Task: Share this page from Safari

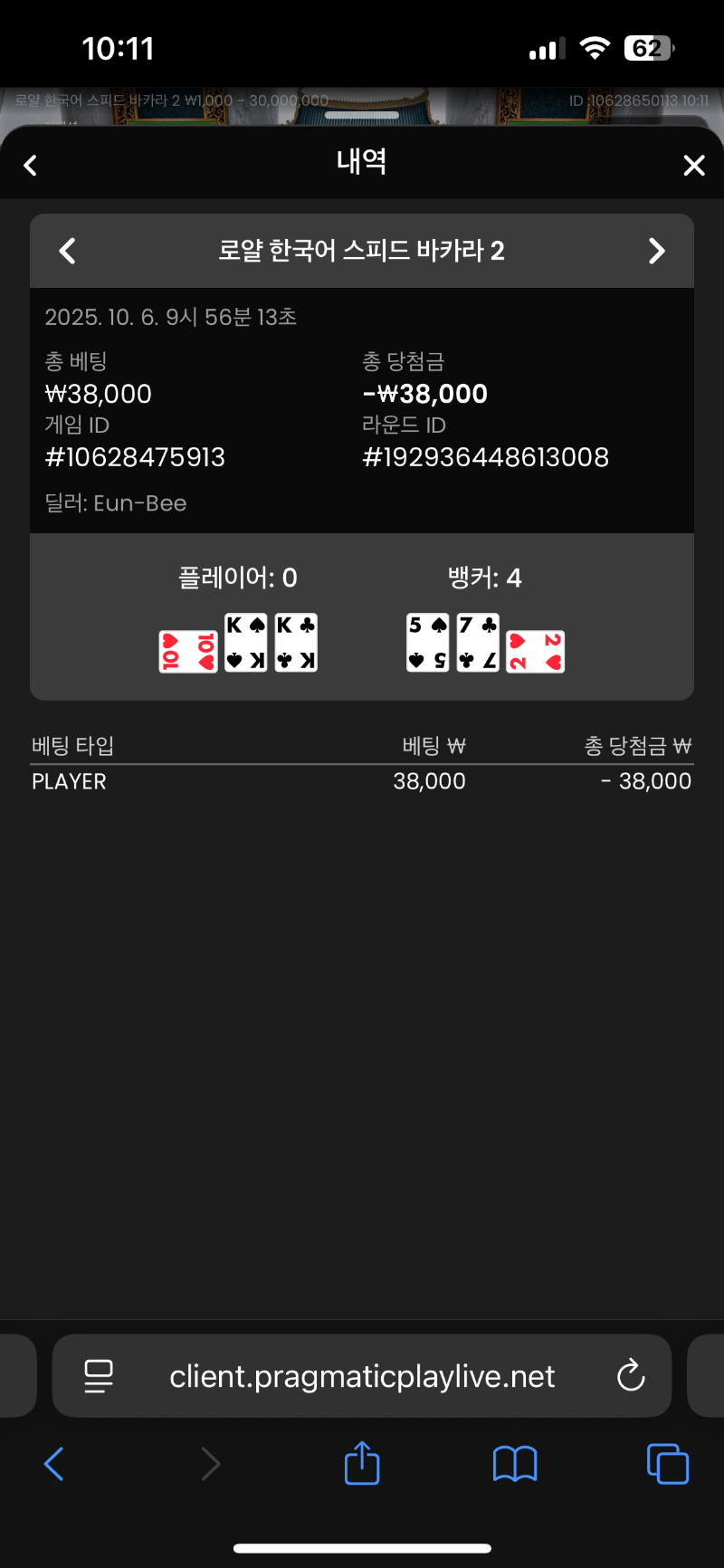Action: point(362,1463)
